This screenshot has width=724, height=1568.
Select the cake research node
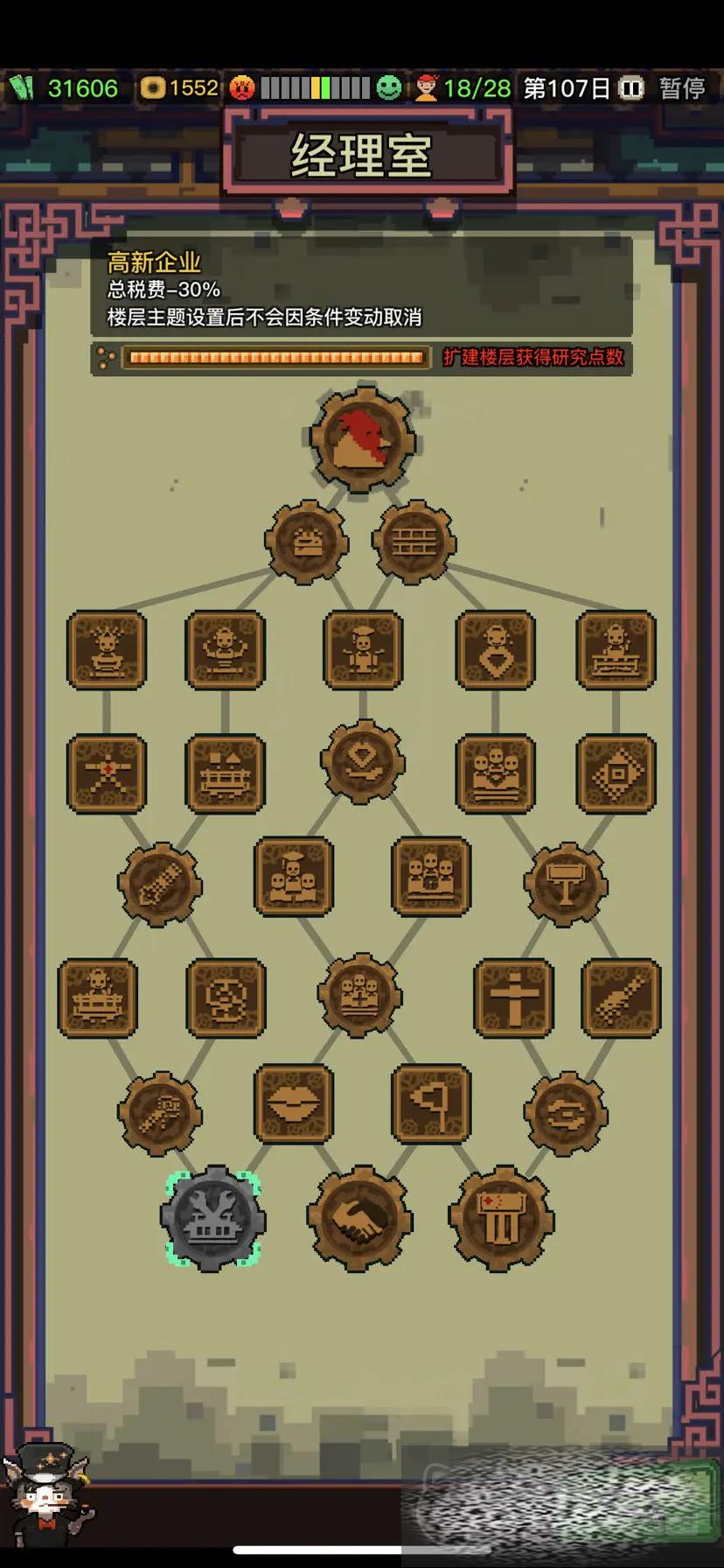pos(306,542)
